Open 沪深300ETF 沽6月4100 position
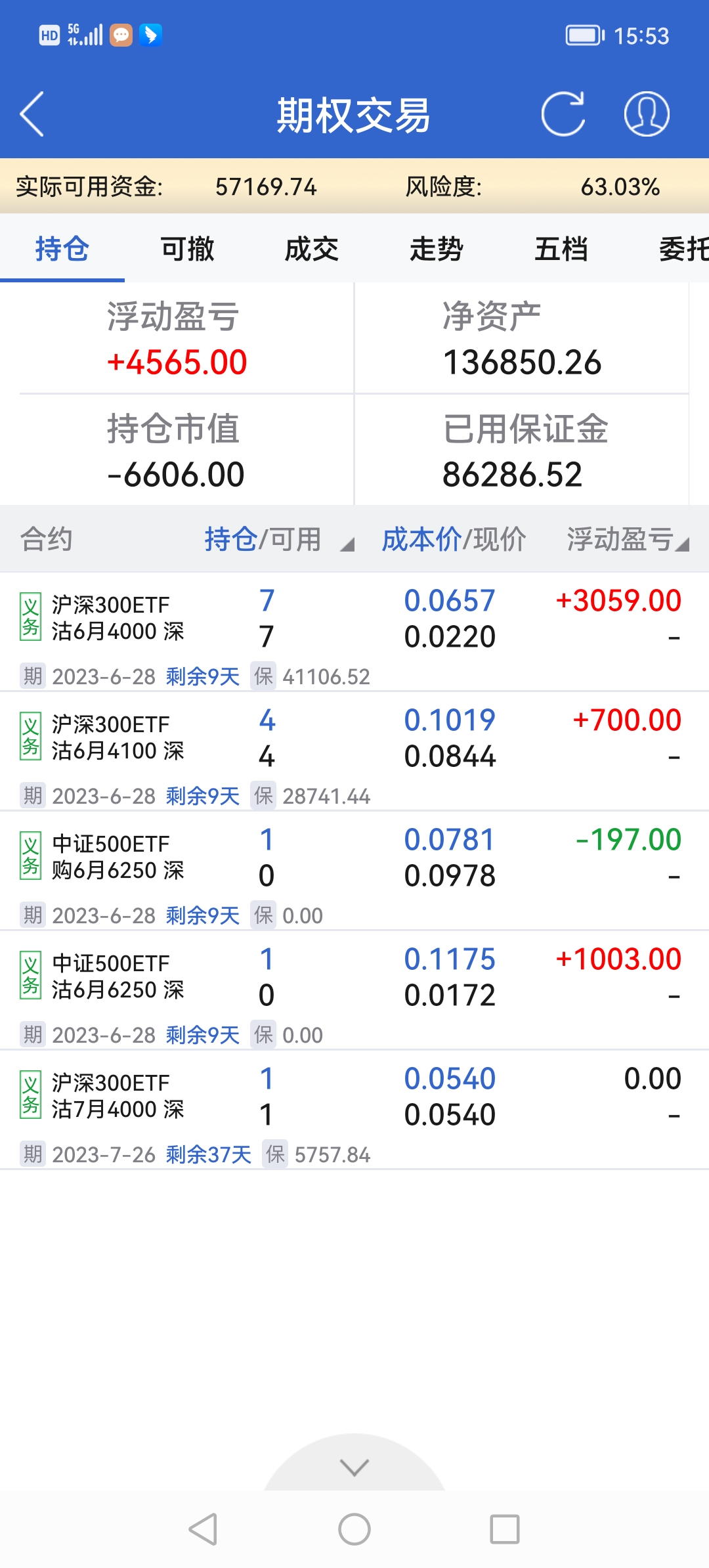The width and height of the screenshot is (709, 1568). click(118, 738)
